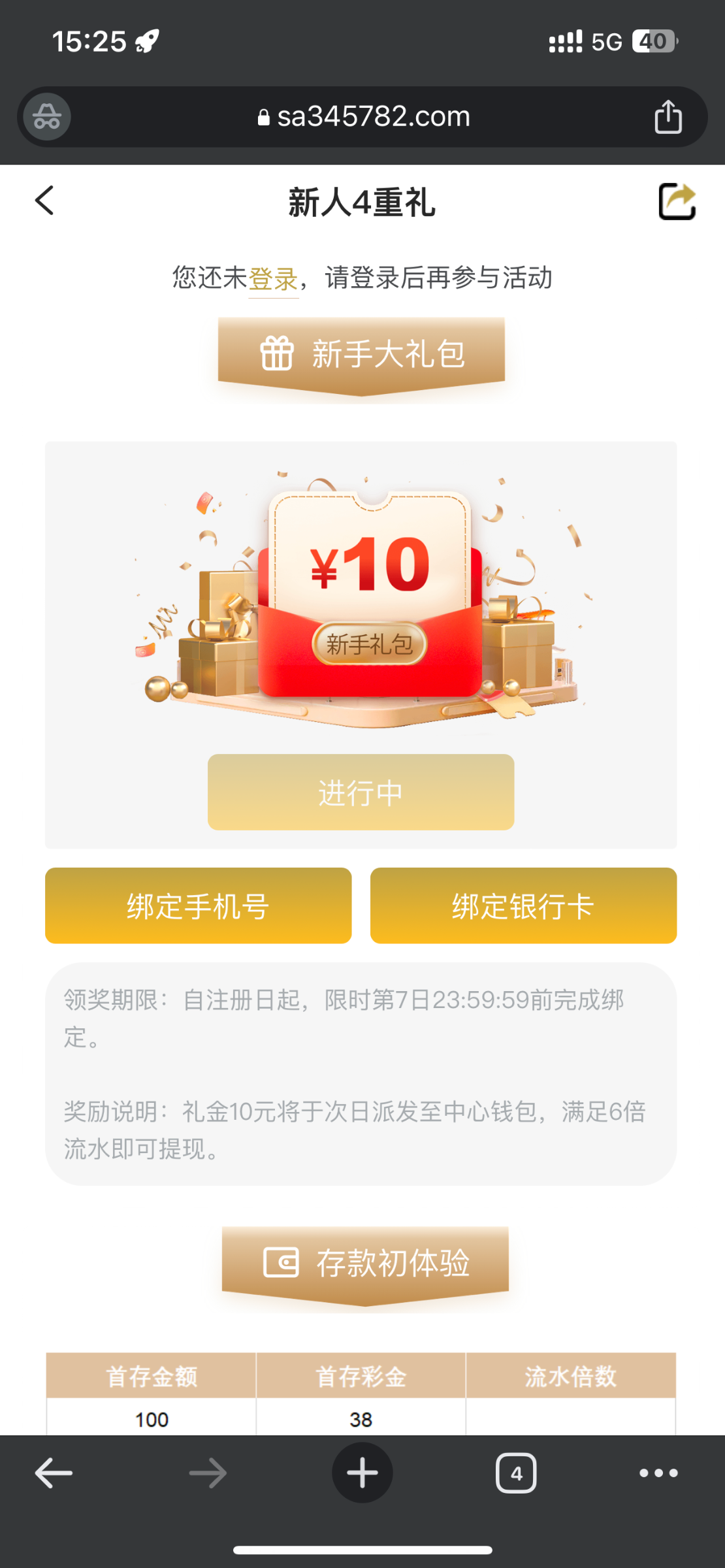Open the 登录 login link
This screenshot has height=1568, width=725.
tap(273, 279)
